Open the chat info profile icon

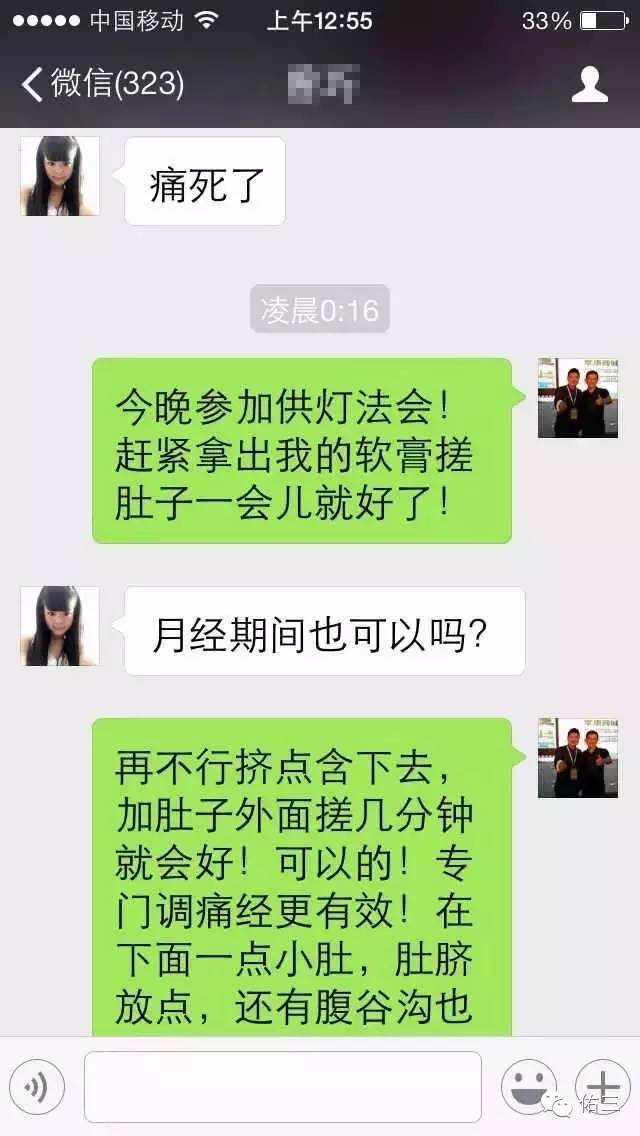pyautogui.click(x=589, y=84)
